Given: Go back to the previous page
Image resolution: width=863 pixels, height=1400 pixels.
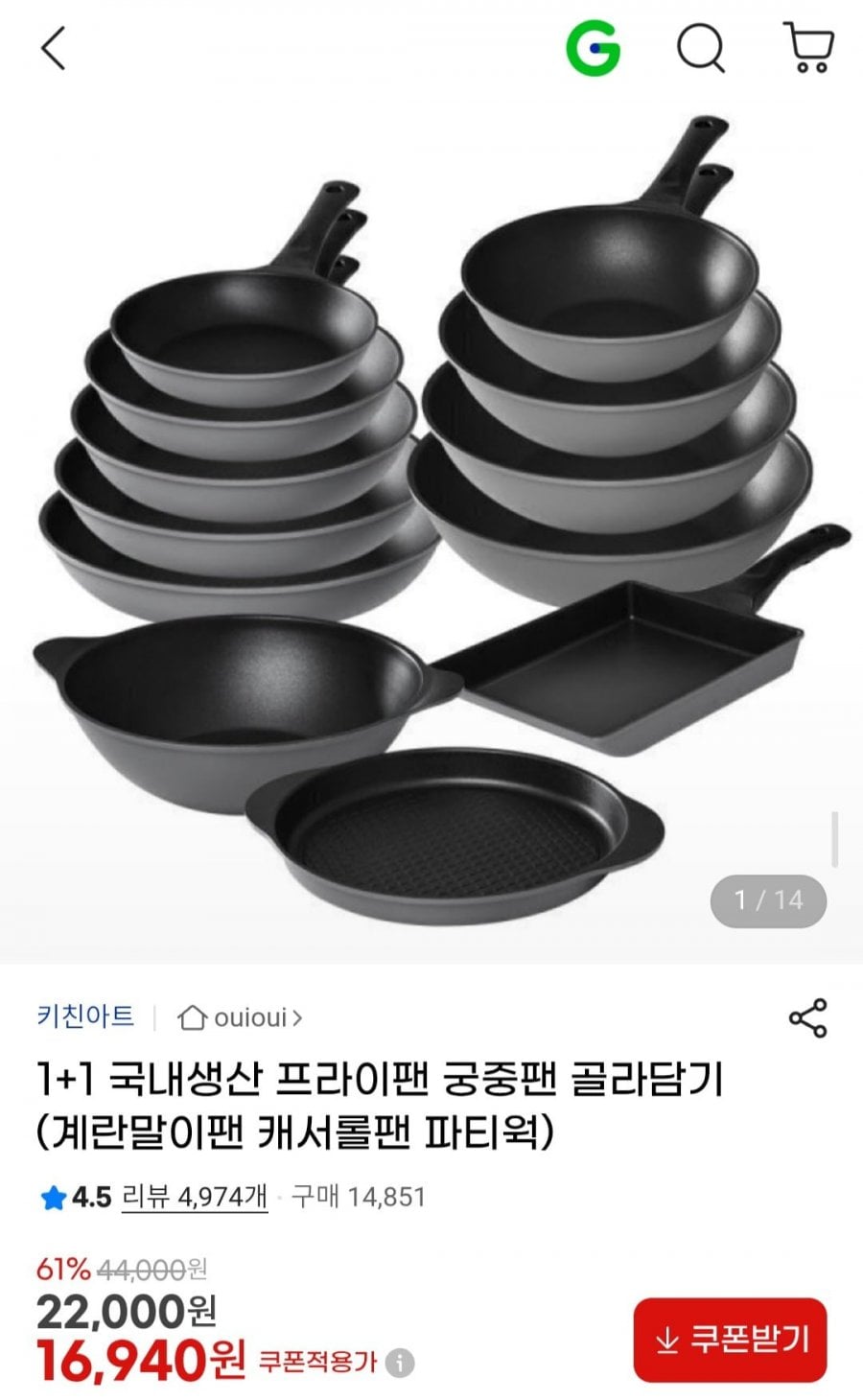Looking at the screenshot, I should 54,48.
